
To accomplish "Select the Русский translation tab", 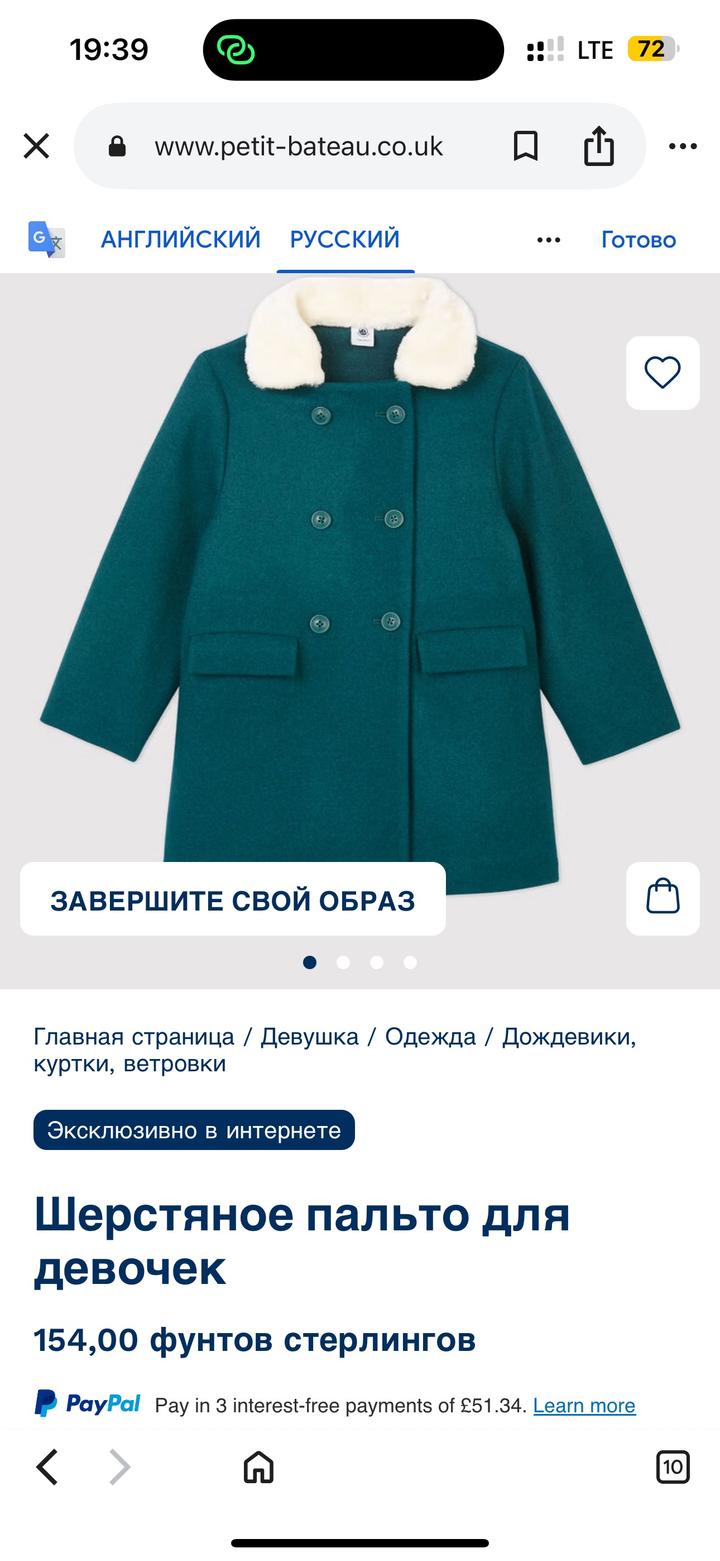I will coord(345,240).
